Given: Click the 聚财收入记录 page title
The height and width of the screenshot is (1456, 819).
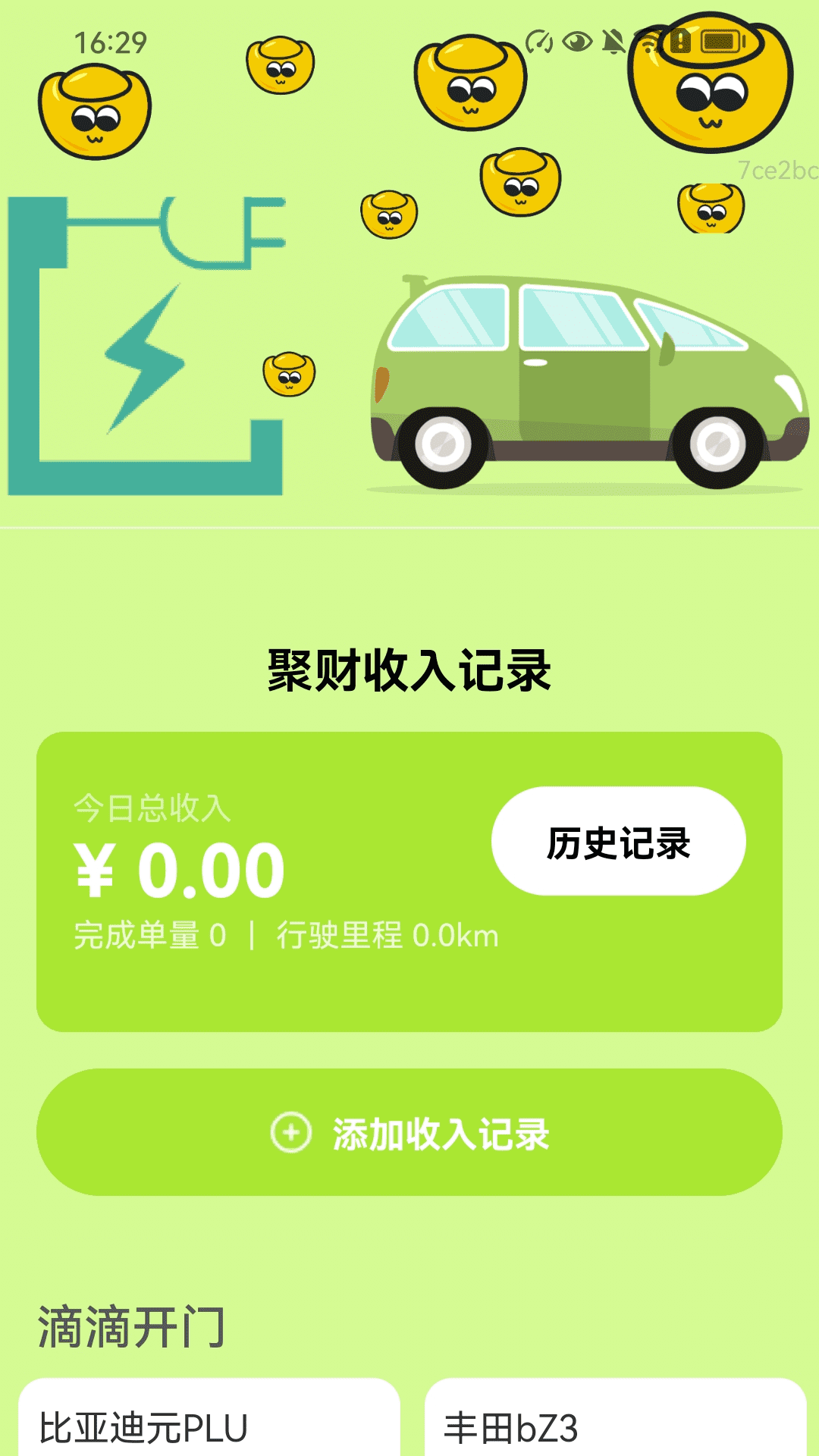Looking at the screenshot, I should pyautogui.click(x=409, y=667).
